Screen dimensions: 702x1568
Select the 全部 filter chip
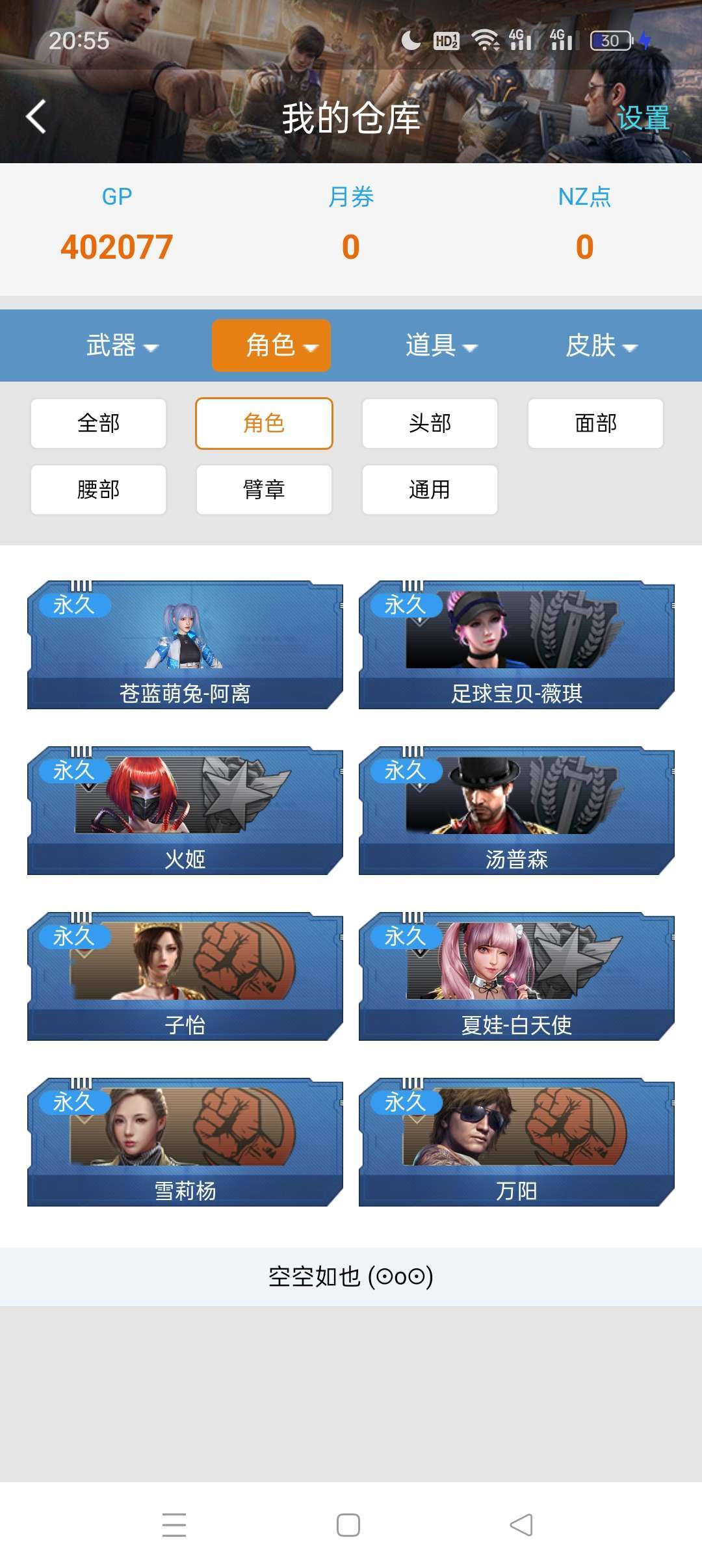pos(98,423)
